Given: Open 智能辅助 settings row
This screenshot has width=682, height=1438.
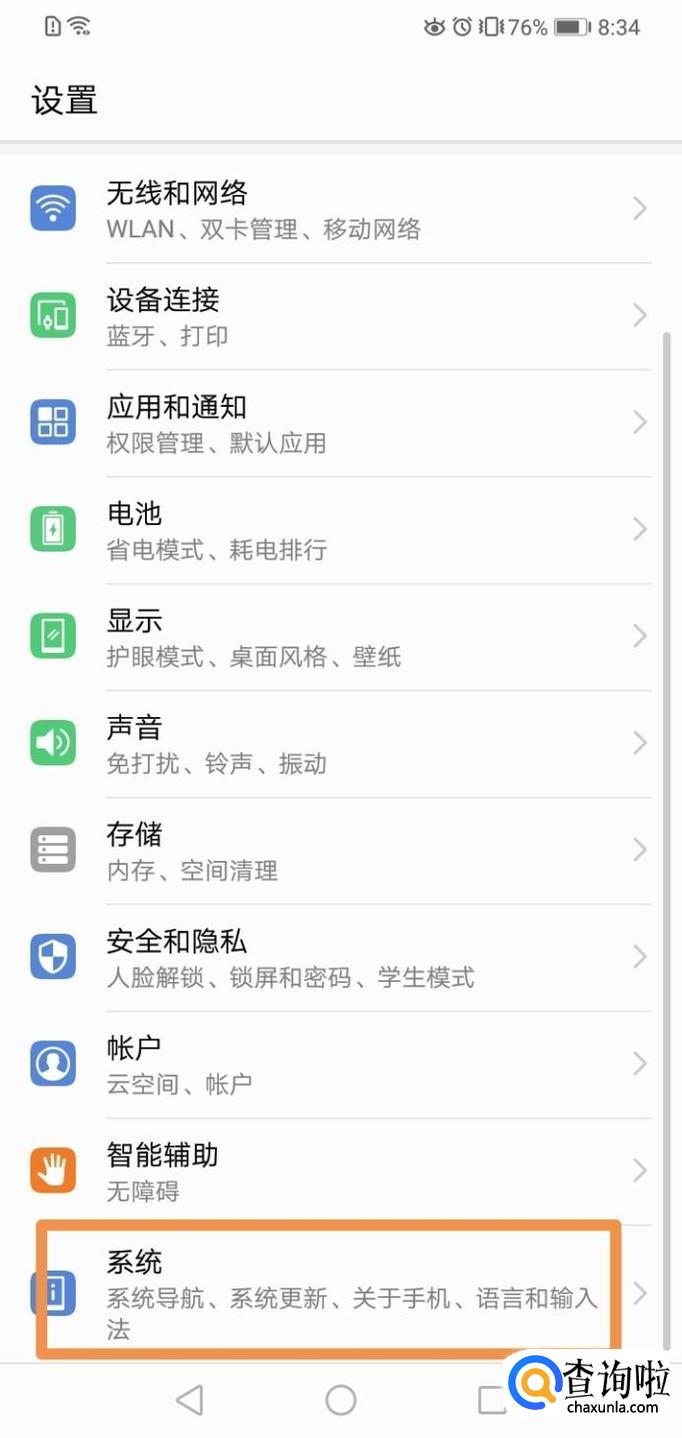Looking at the screenshot, I should click(340, 1172).
